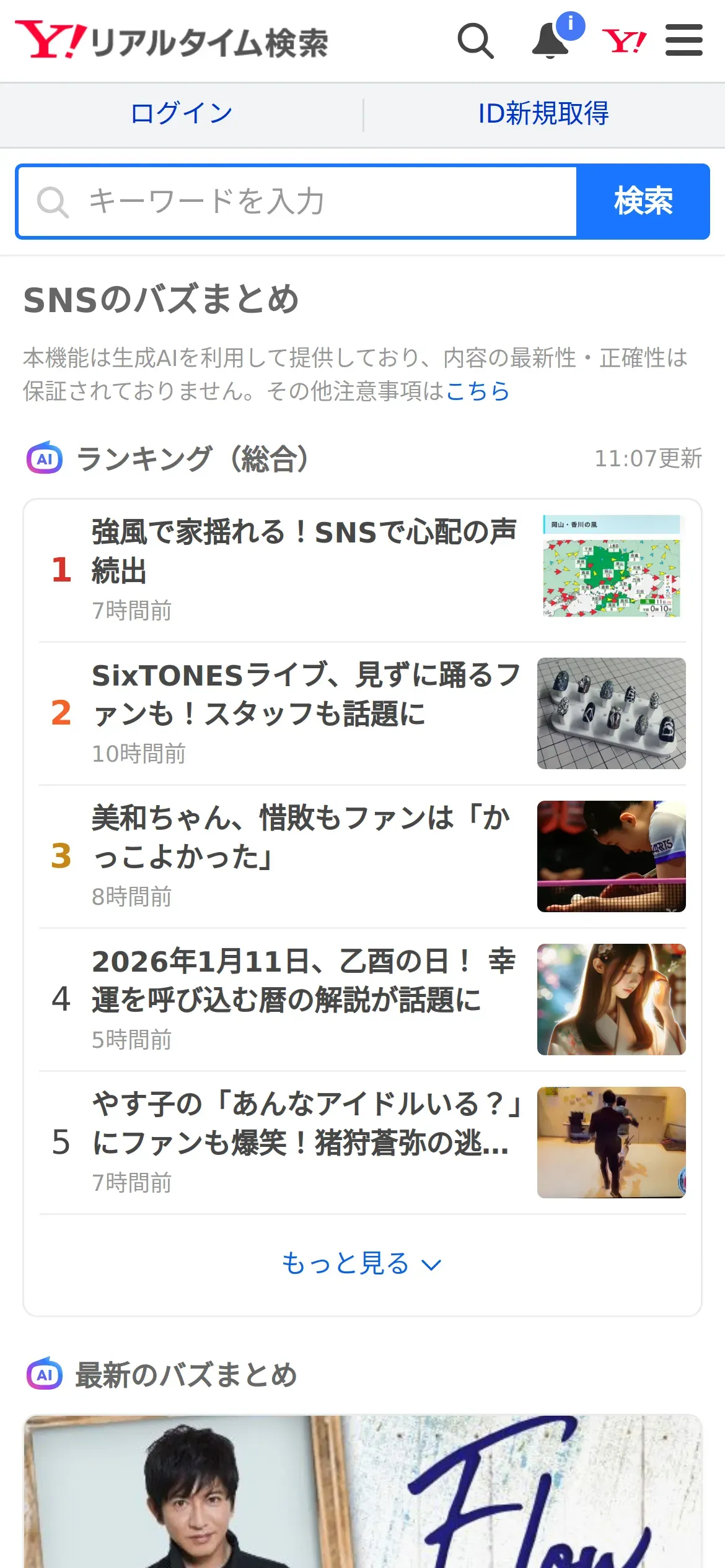725x1568 pixels.
Task: Open the こちら notice link
Action: click(x=477, y=391)
